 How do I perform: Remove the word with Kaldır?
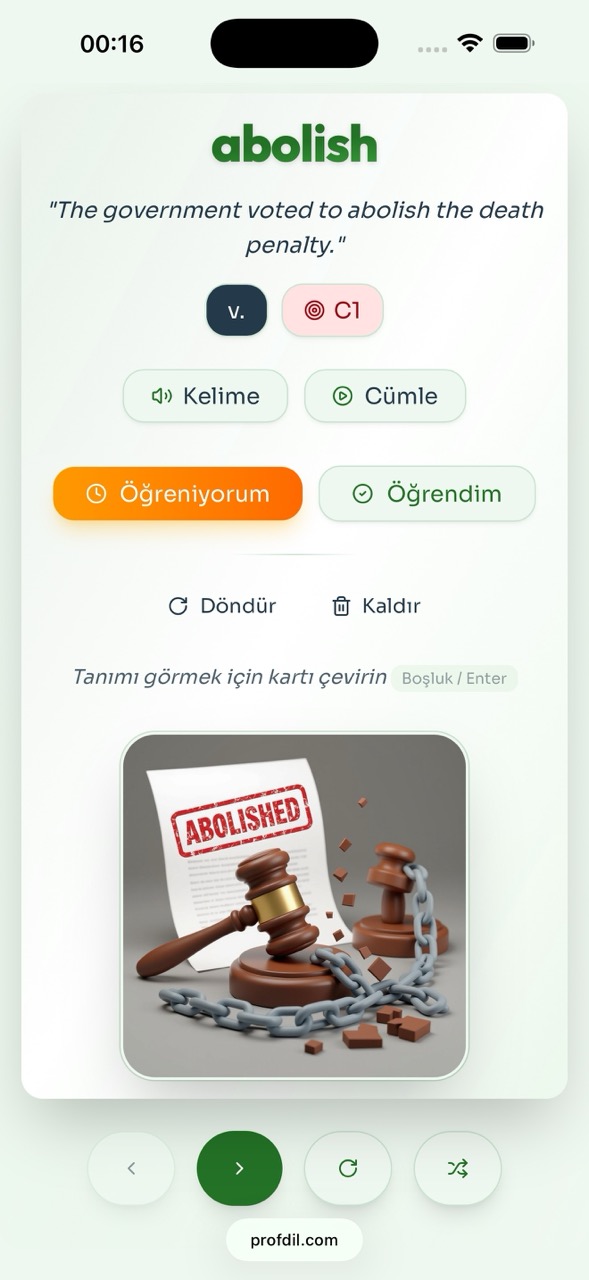click(376, 606)
